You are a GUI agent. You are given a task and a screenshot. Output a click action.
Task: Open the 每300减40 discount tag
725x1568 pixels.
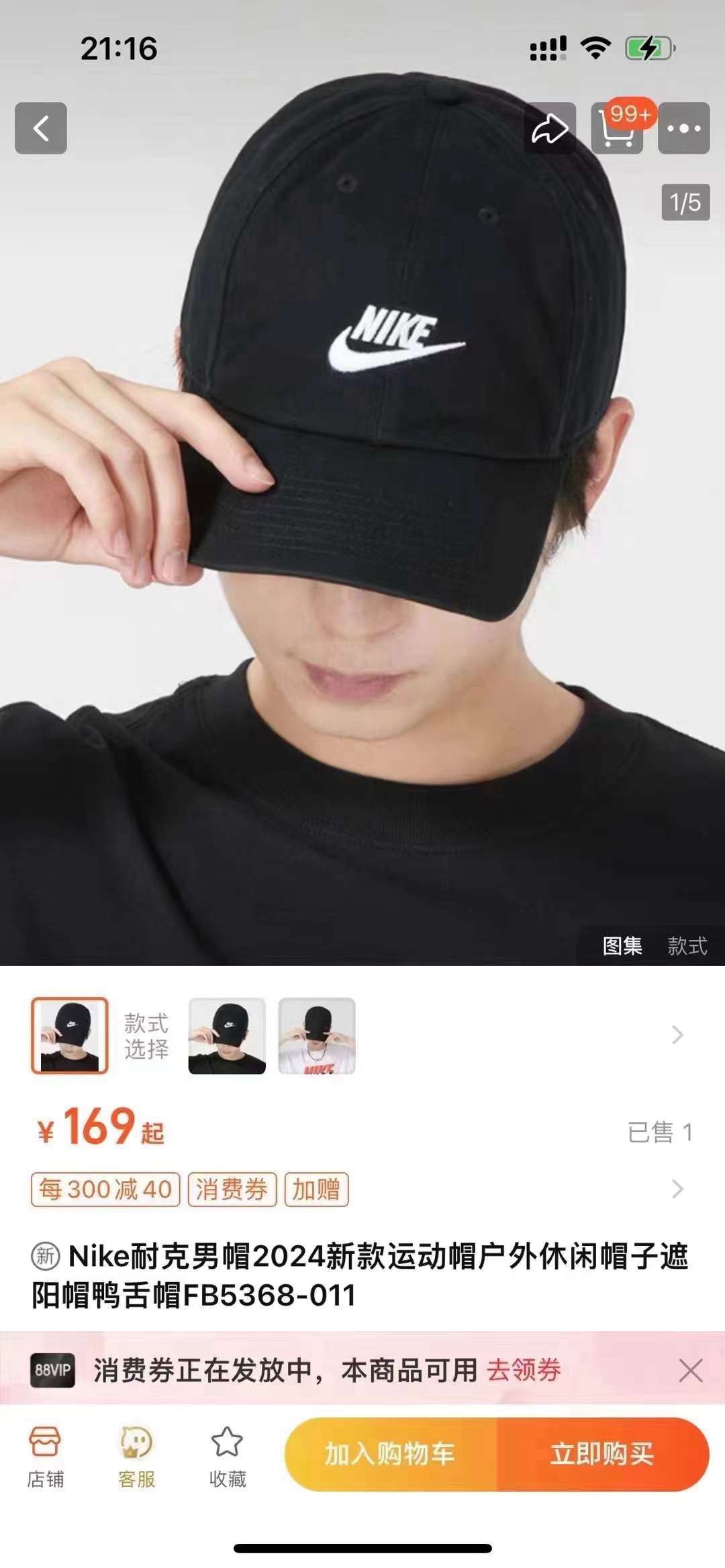pyautogui.click(x=105, y=1189)
